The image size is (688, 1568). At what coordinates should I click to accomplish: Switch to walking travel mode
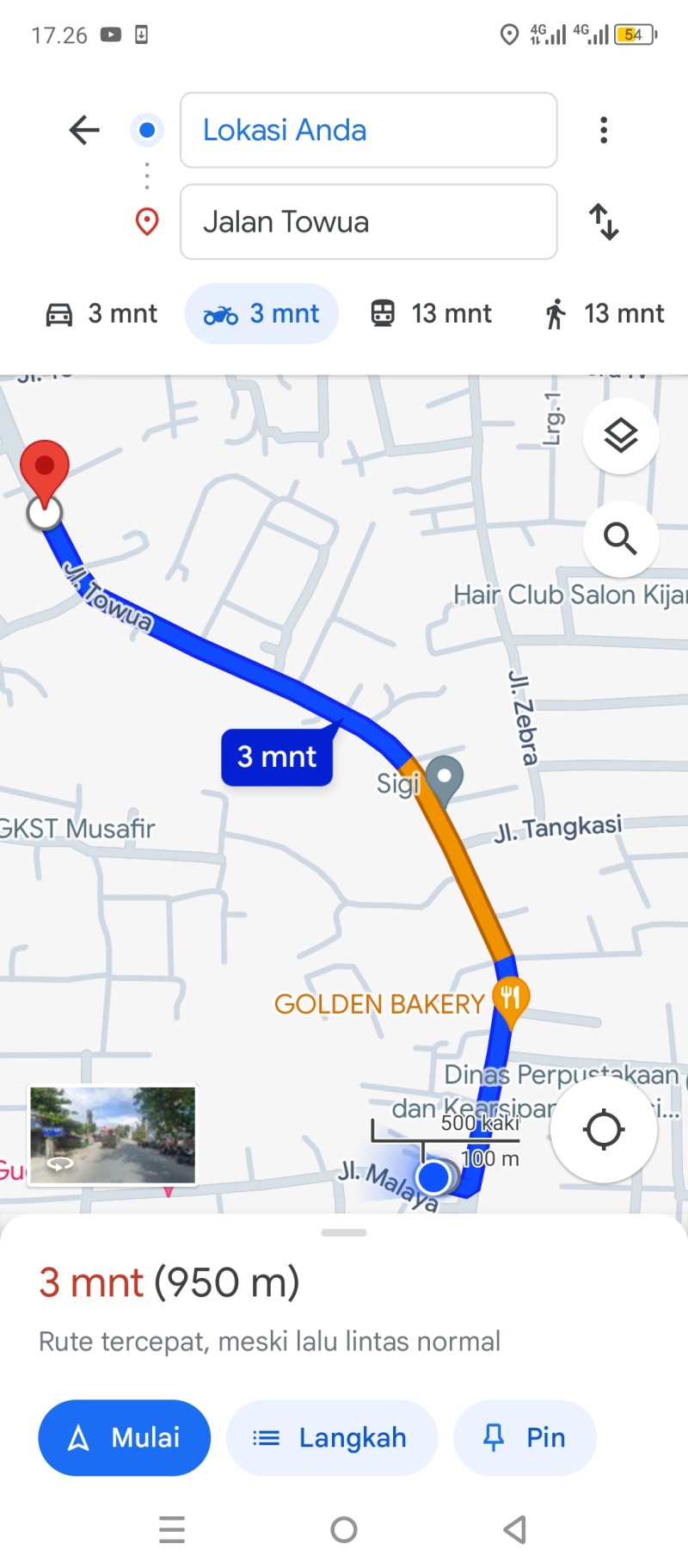point(605,314)
